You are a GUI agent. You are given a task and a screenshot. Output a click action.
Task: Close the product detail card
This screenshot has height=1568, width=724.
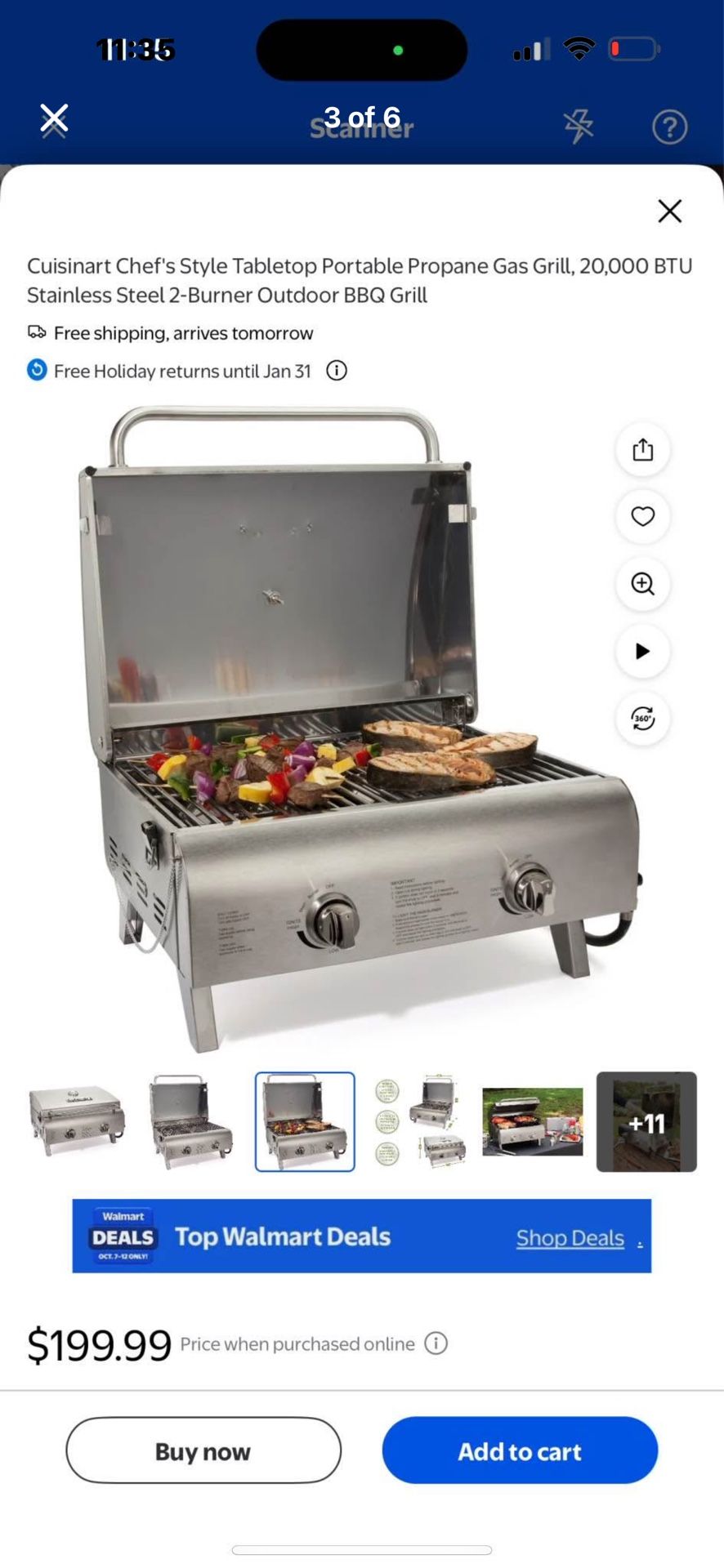click(669, 211)
